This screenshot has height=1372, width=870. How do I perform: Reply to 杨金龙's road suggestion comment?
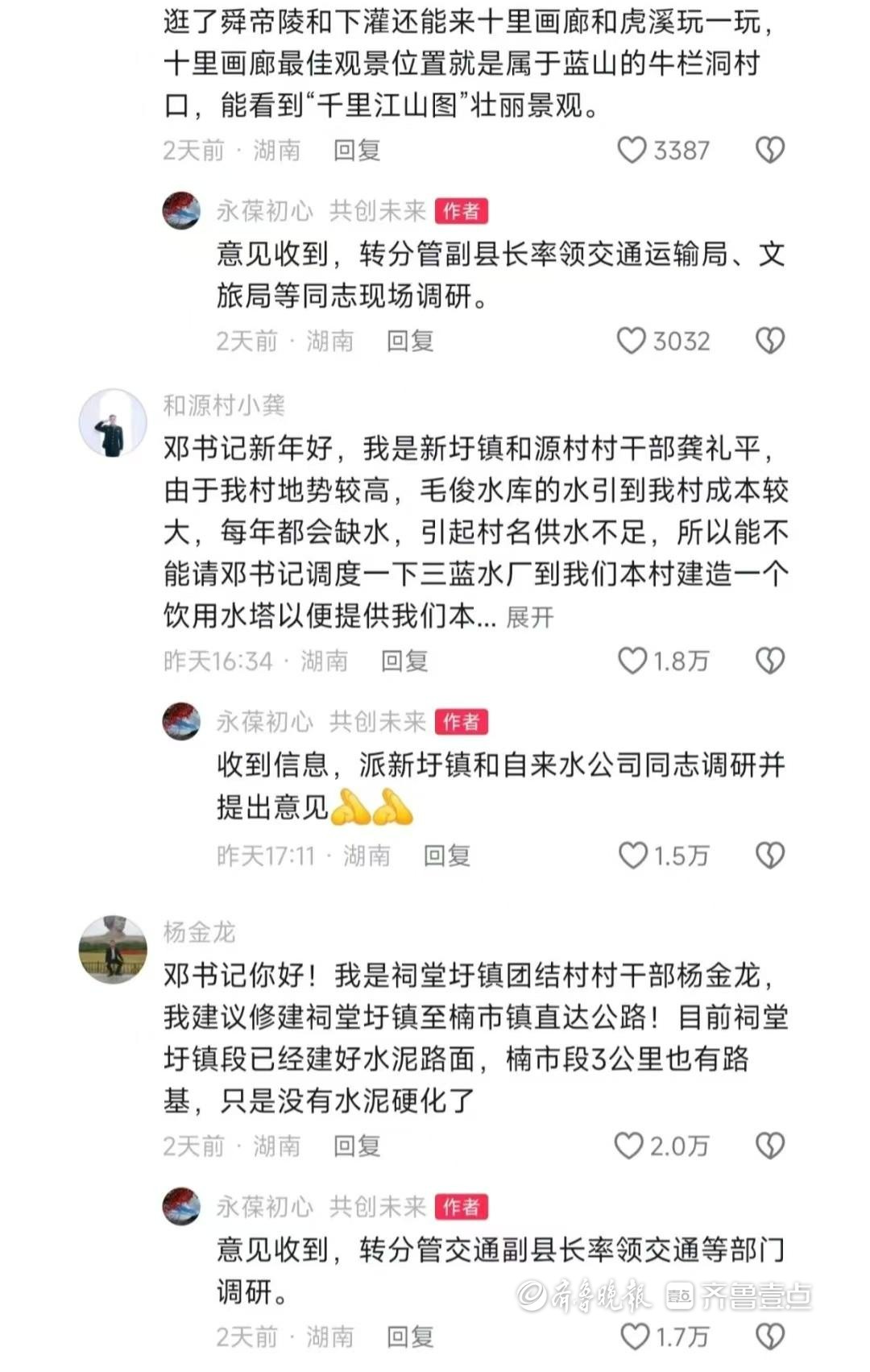click(x=357, y=1146)
